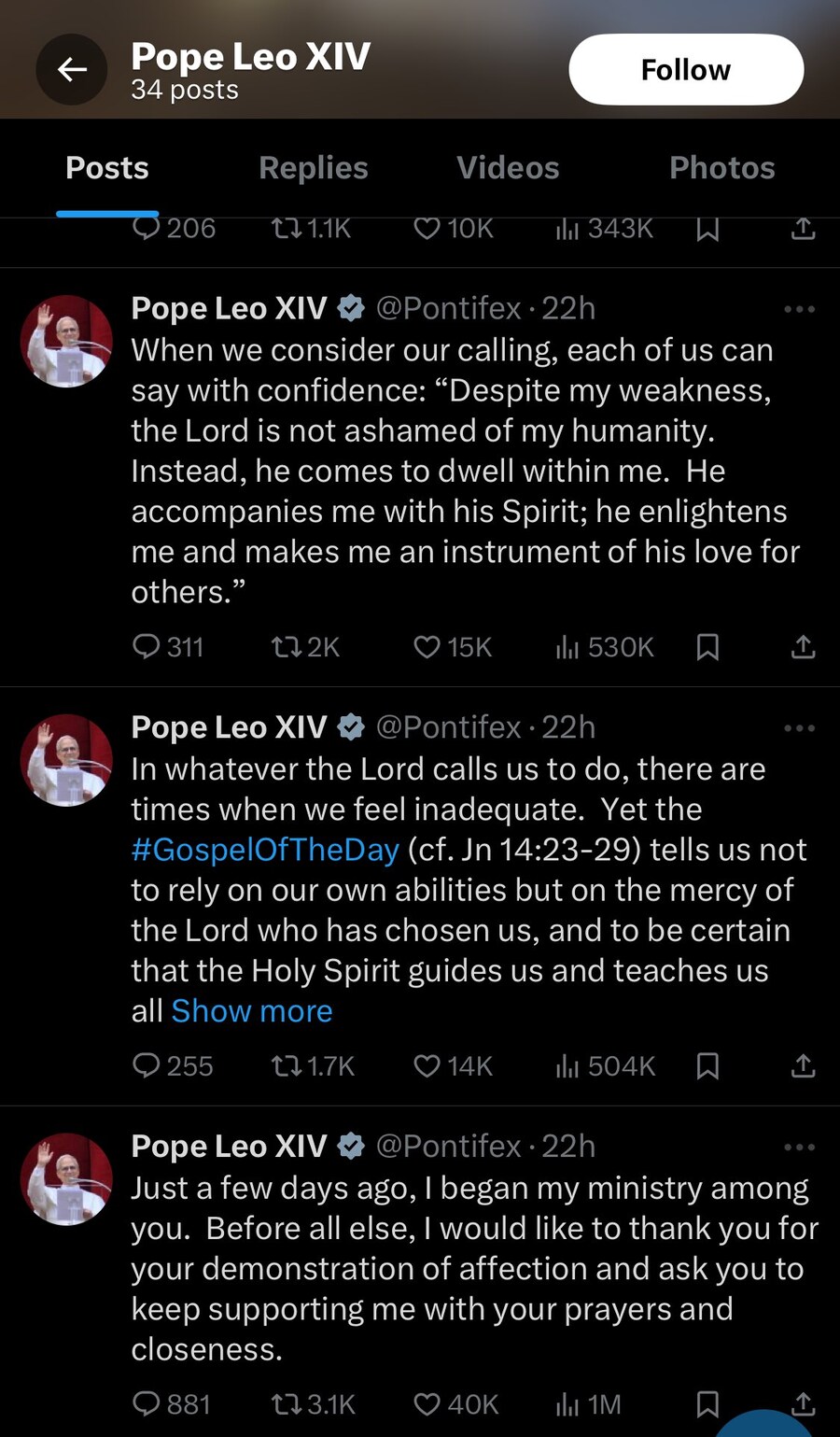Open comments on the post with 881 replies
The height and width of the screenshot is (1437, 840).
point(172,1404)
